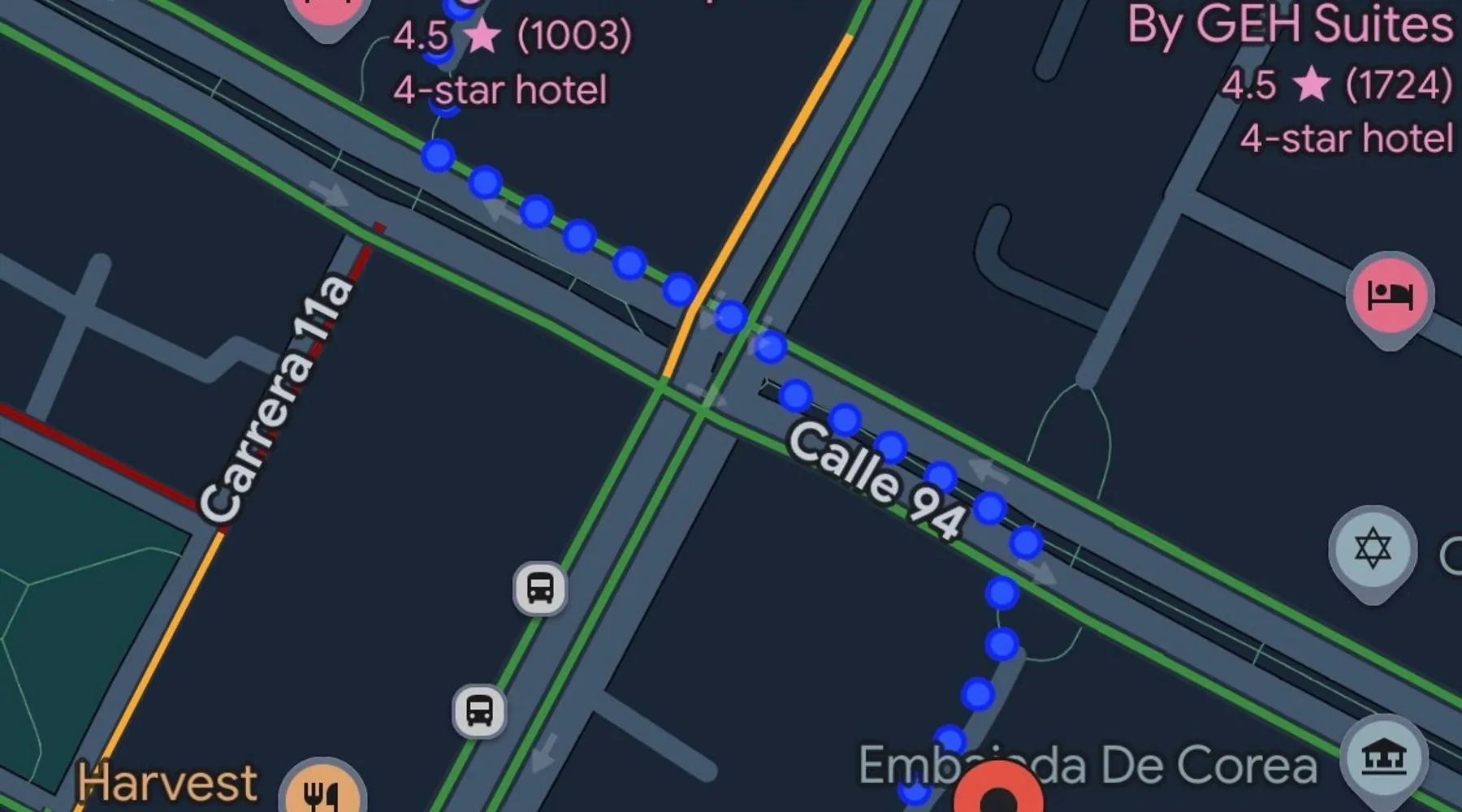Tap the red destination pin

(997, 792)
